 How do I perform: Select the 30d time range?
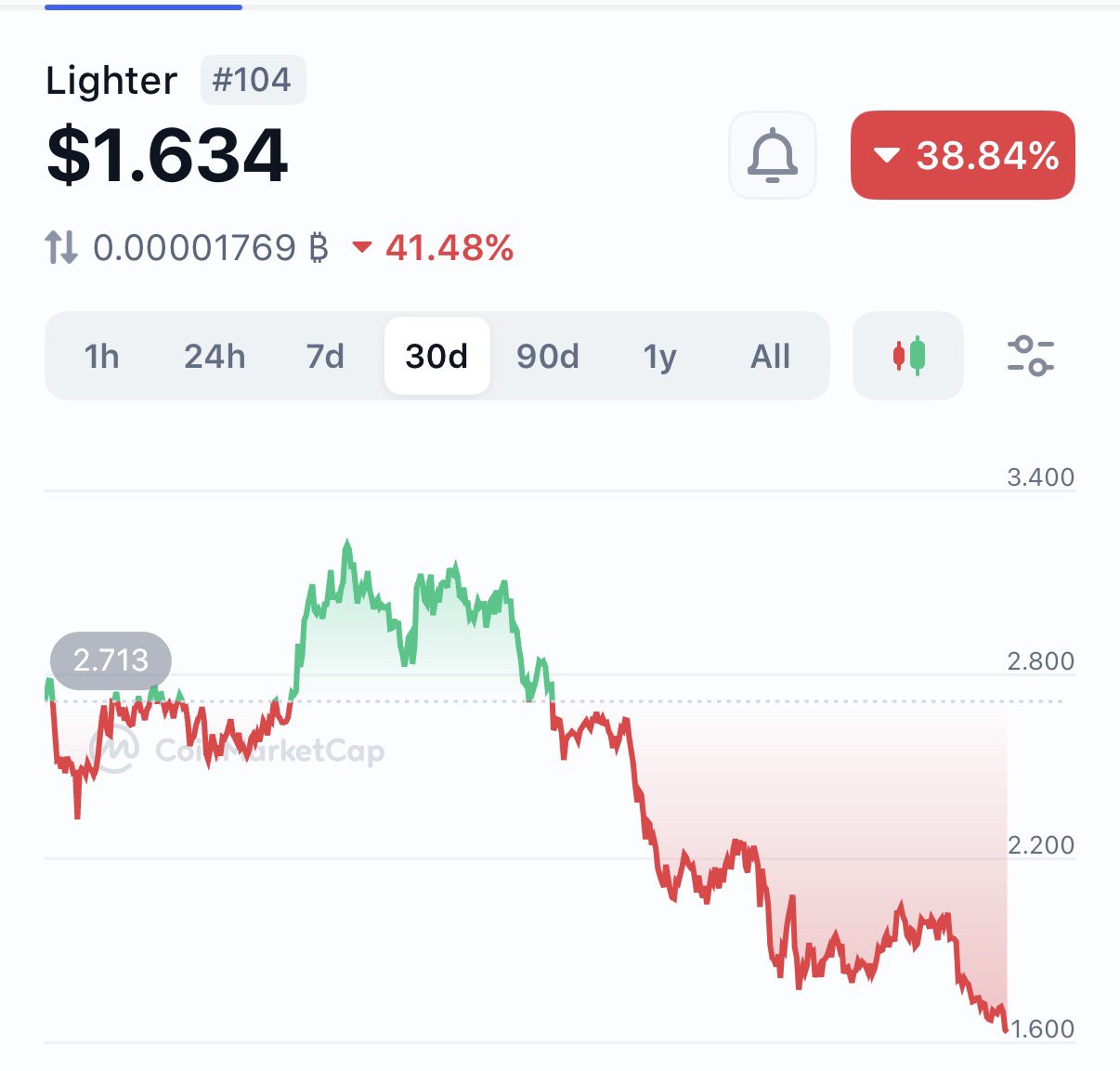click(436, 356)
